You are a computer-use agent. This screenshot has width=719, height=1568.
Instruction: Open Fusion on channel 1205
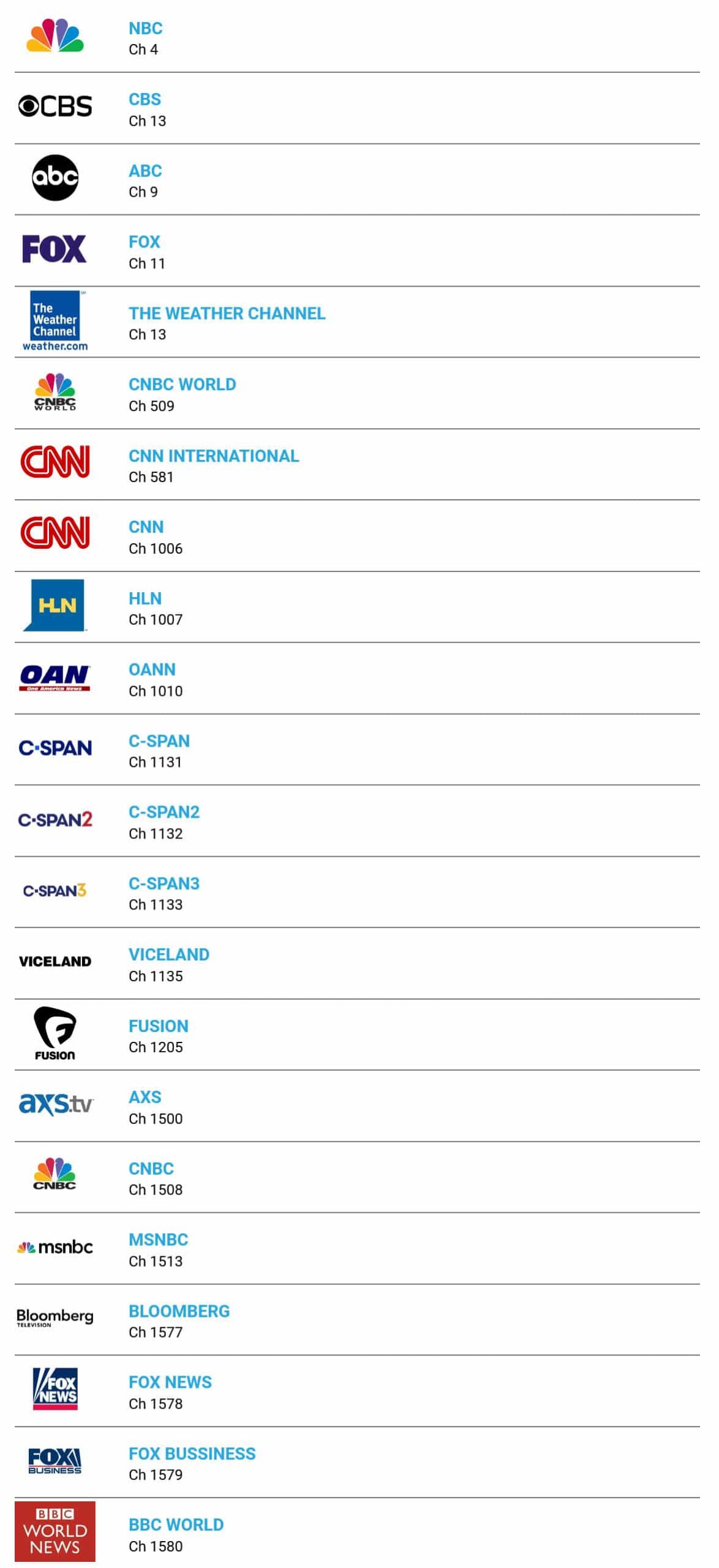pos(357,1035)
